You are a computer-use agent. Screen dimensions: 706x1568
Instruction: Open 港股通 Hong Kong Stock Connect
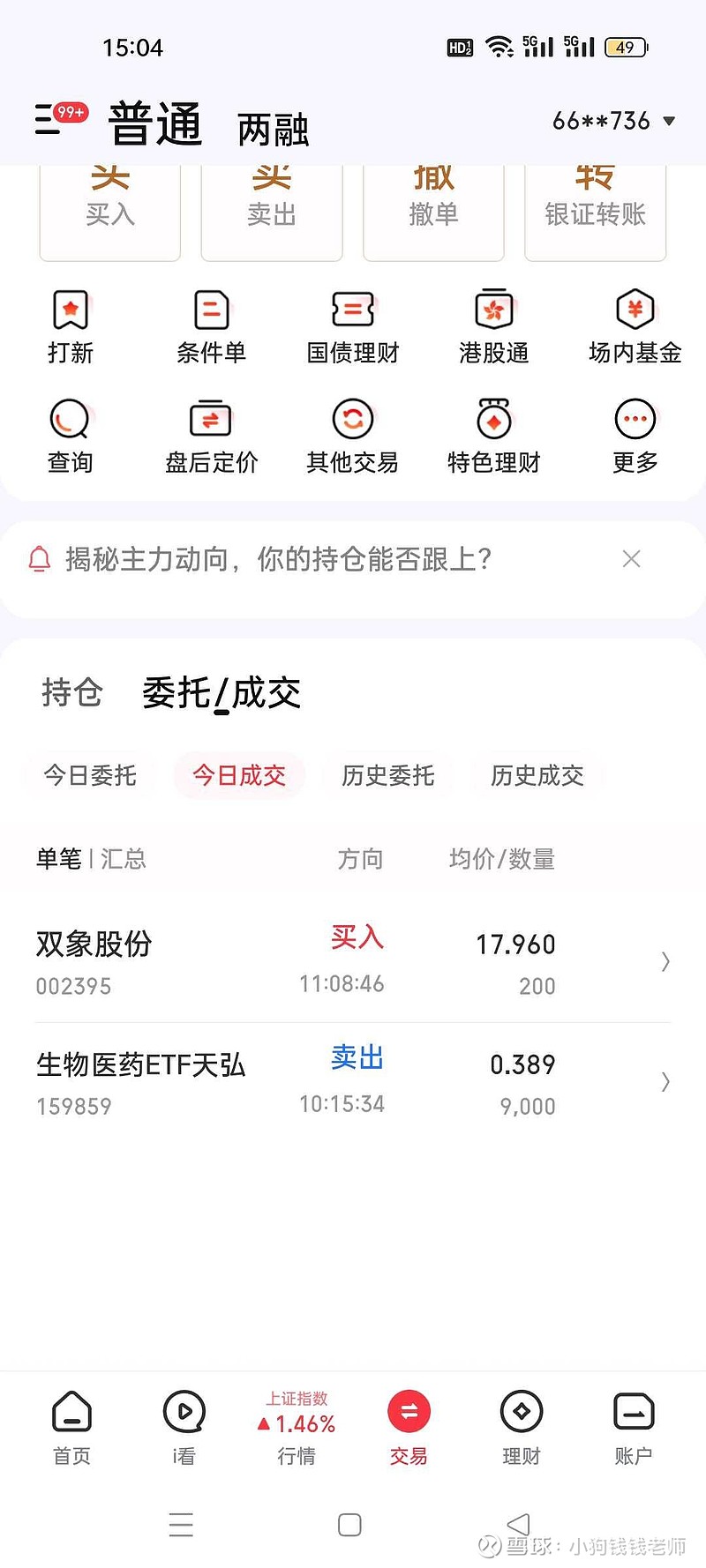click(x=493, y=327)
